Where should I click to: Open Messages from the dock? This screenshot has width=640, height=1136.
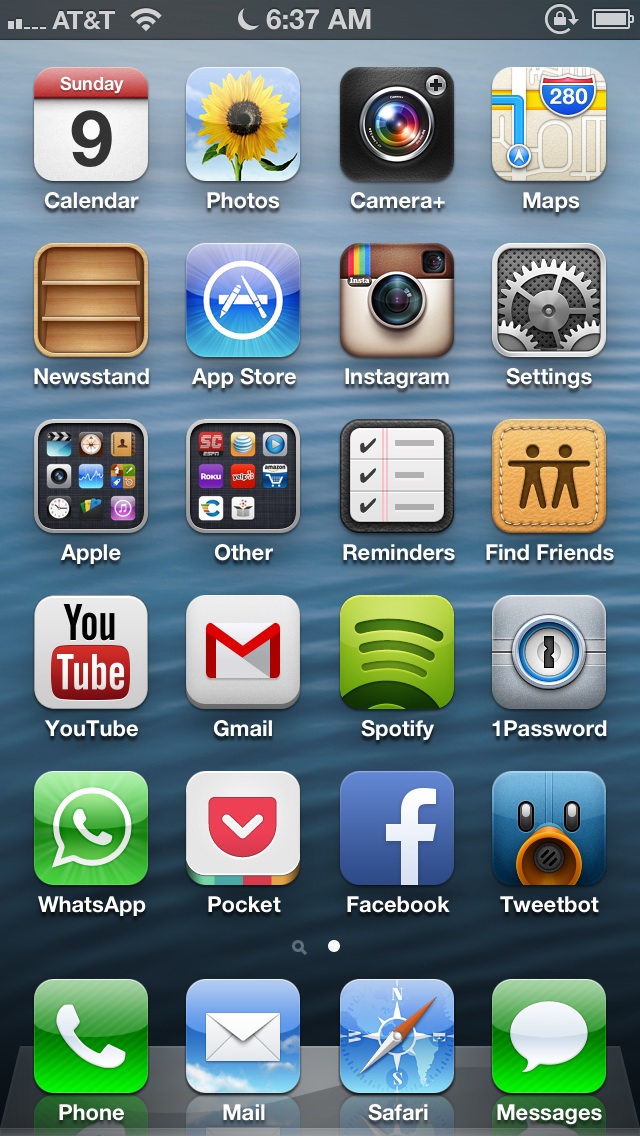pyautogui.click(x=549, y=1036)
